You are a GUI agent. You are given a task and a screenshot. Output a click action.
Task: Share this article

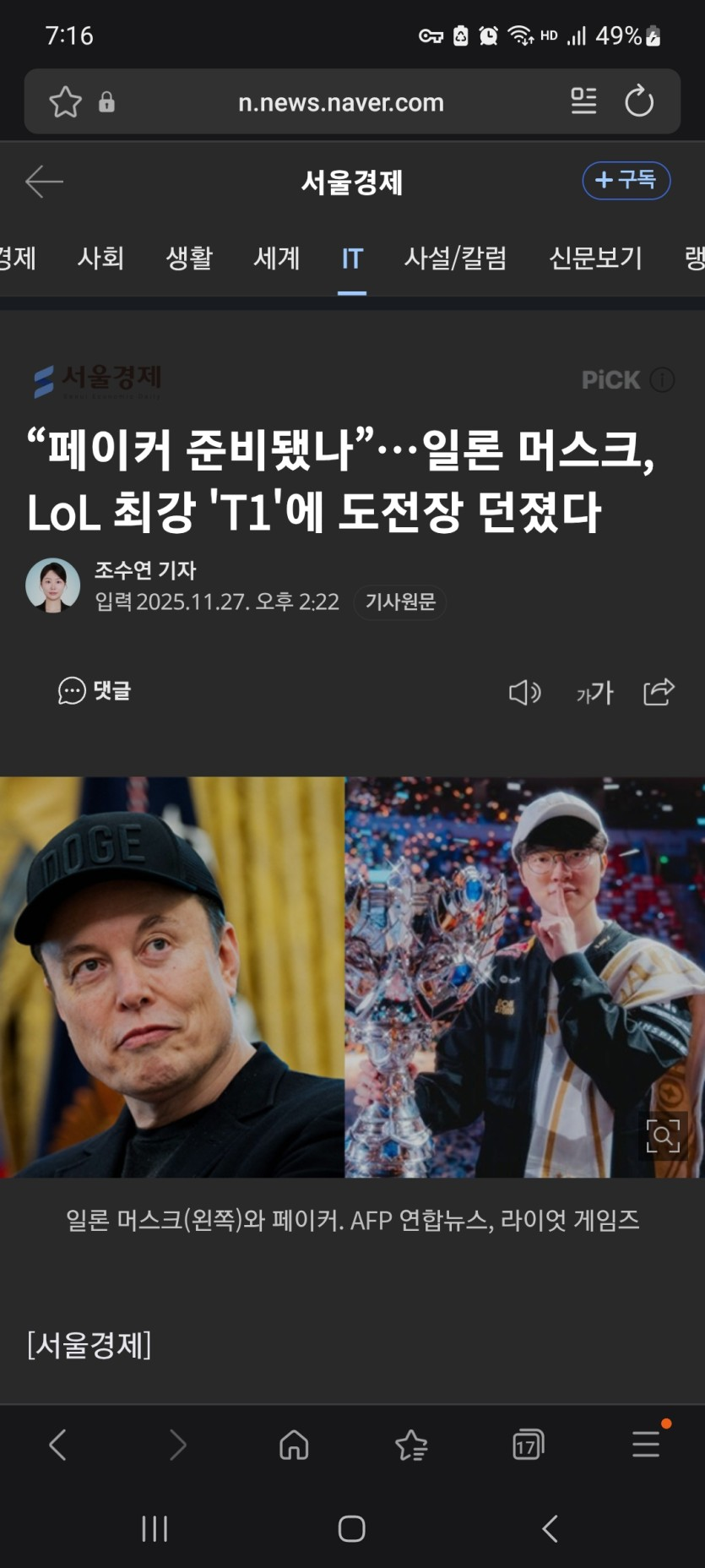[x=659, y=692]
